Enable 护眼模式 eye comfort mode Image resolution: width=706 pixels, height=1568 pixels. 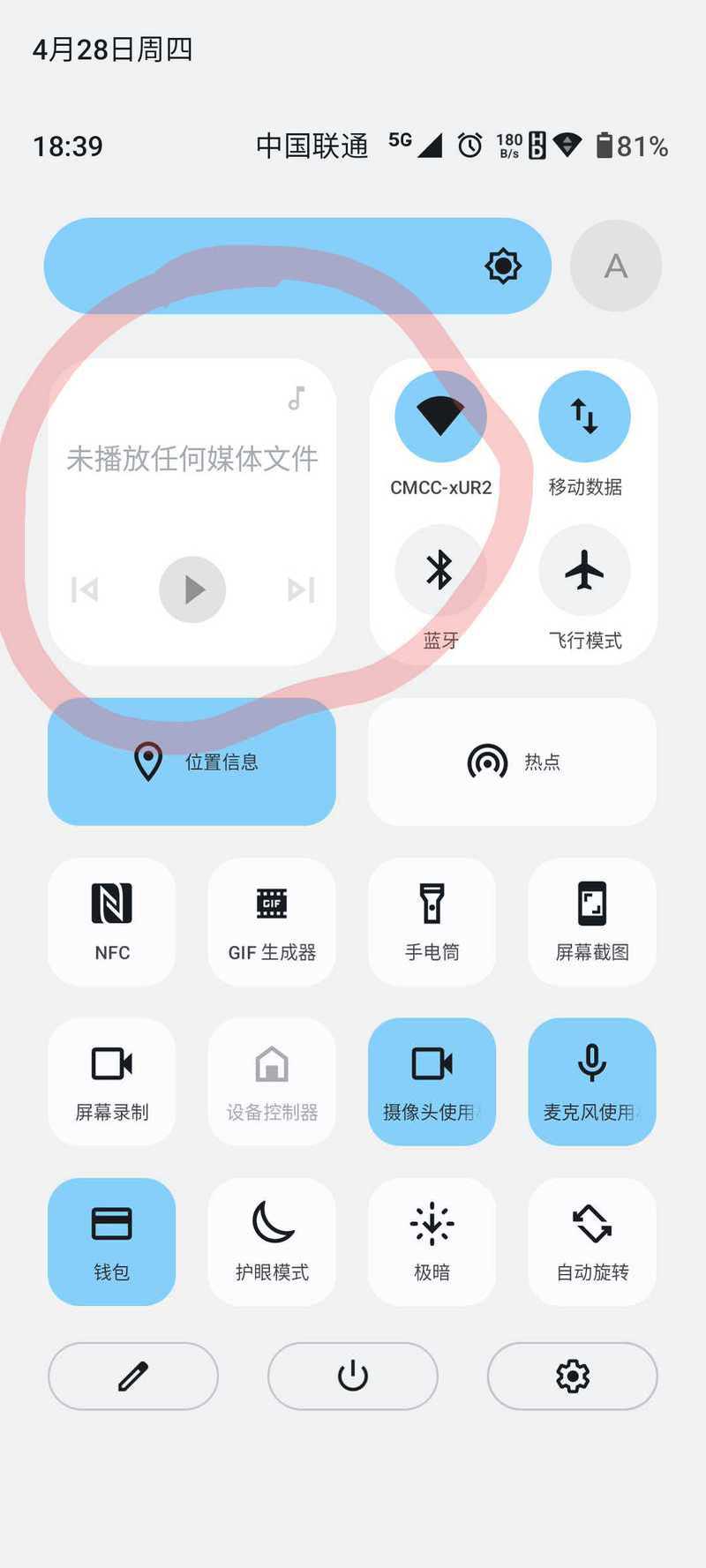pyautogui.click(x=272, y=1242)
